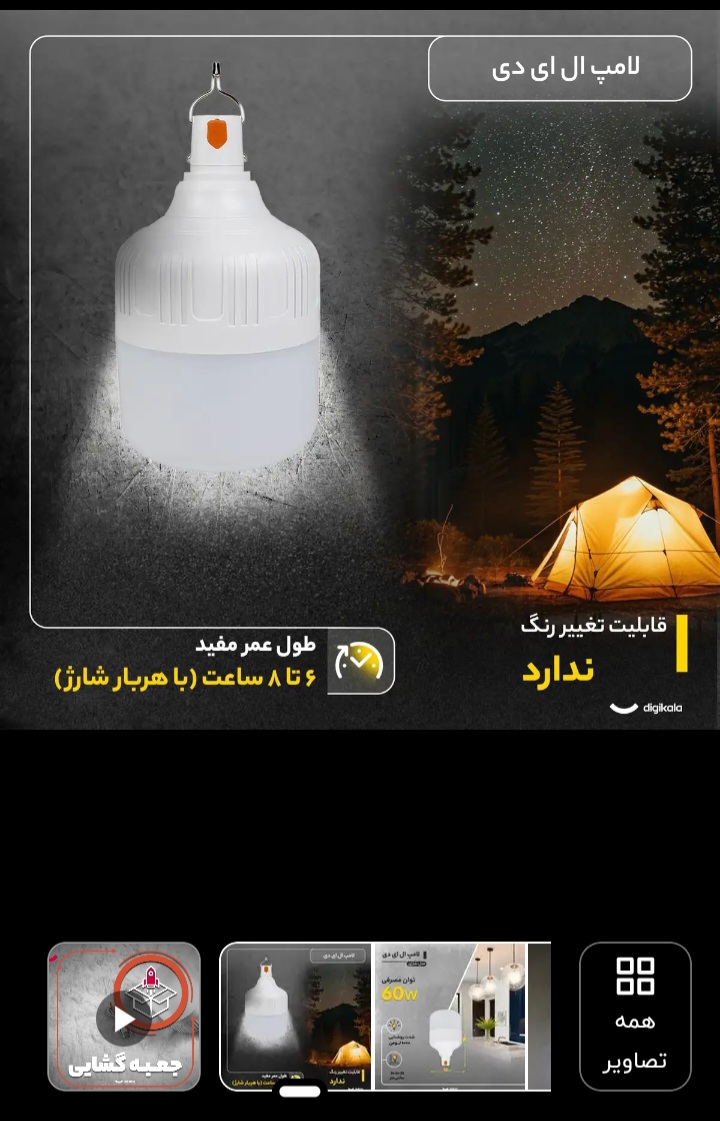The width and height of the screenshot is (720, 1121).
Task: Select the camping tent lamp thumbnail
Action: (297, 1016)
